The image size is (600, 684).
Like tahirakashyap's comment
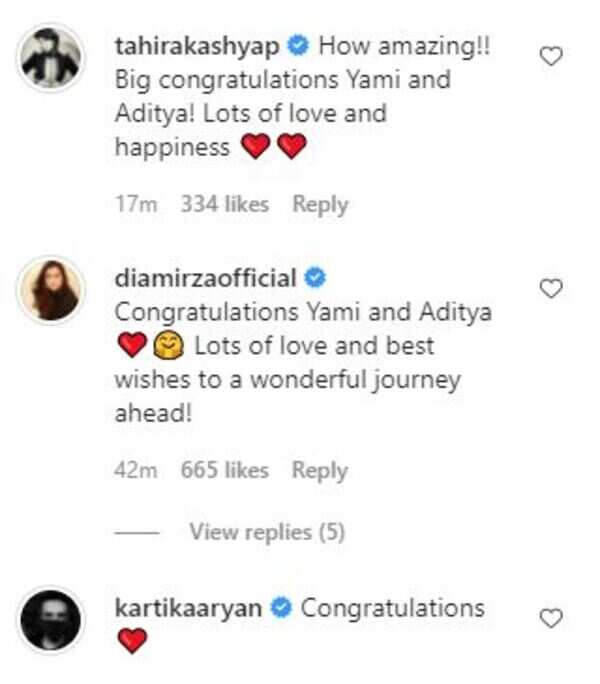pos(550,58)
